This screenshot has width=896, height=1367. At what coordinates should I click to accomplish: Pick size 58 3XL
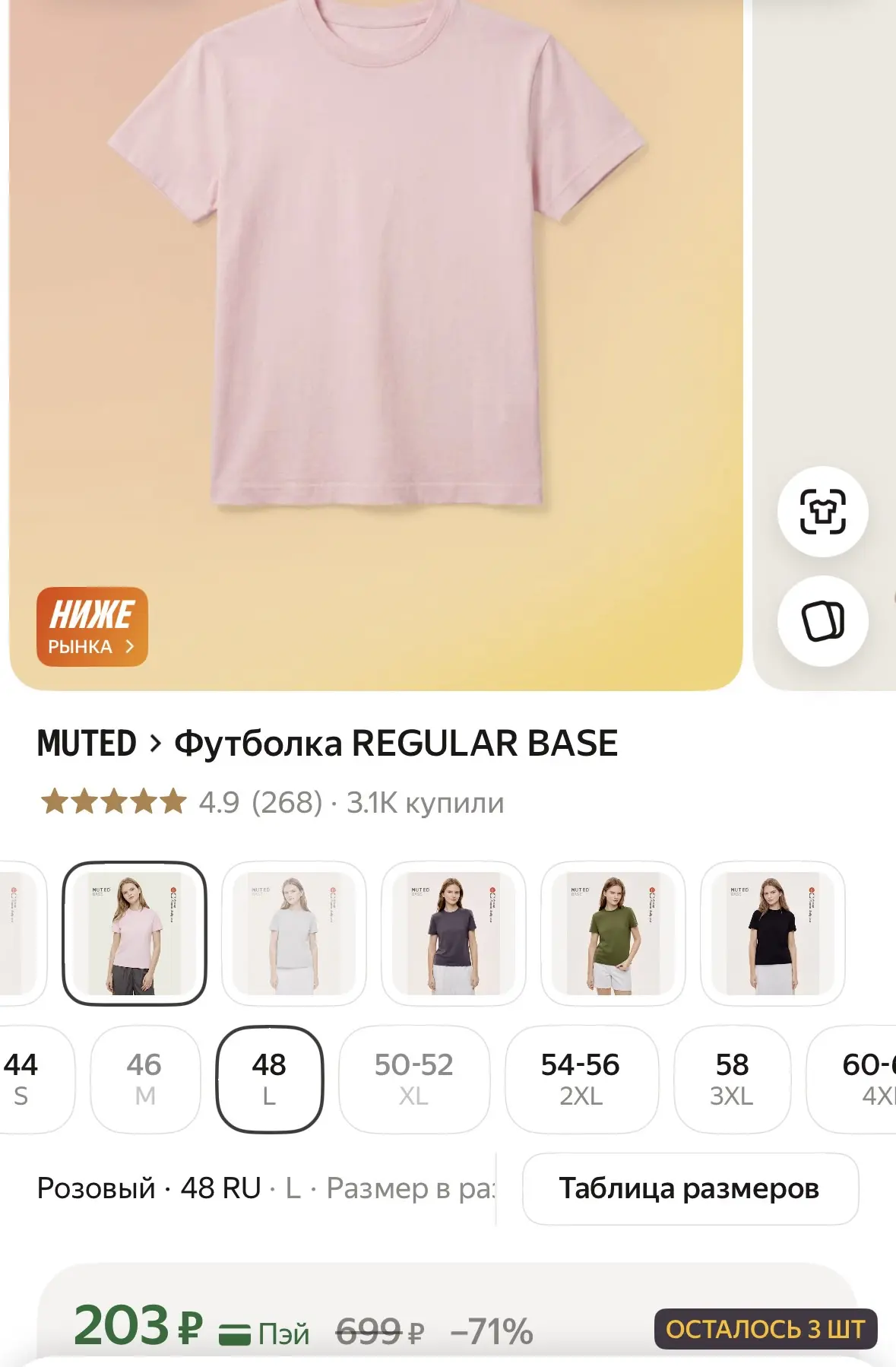[x=732, y=1079]
